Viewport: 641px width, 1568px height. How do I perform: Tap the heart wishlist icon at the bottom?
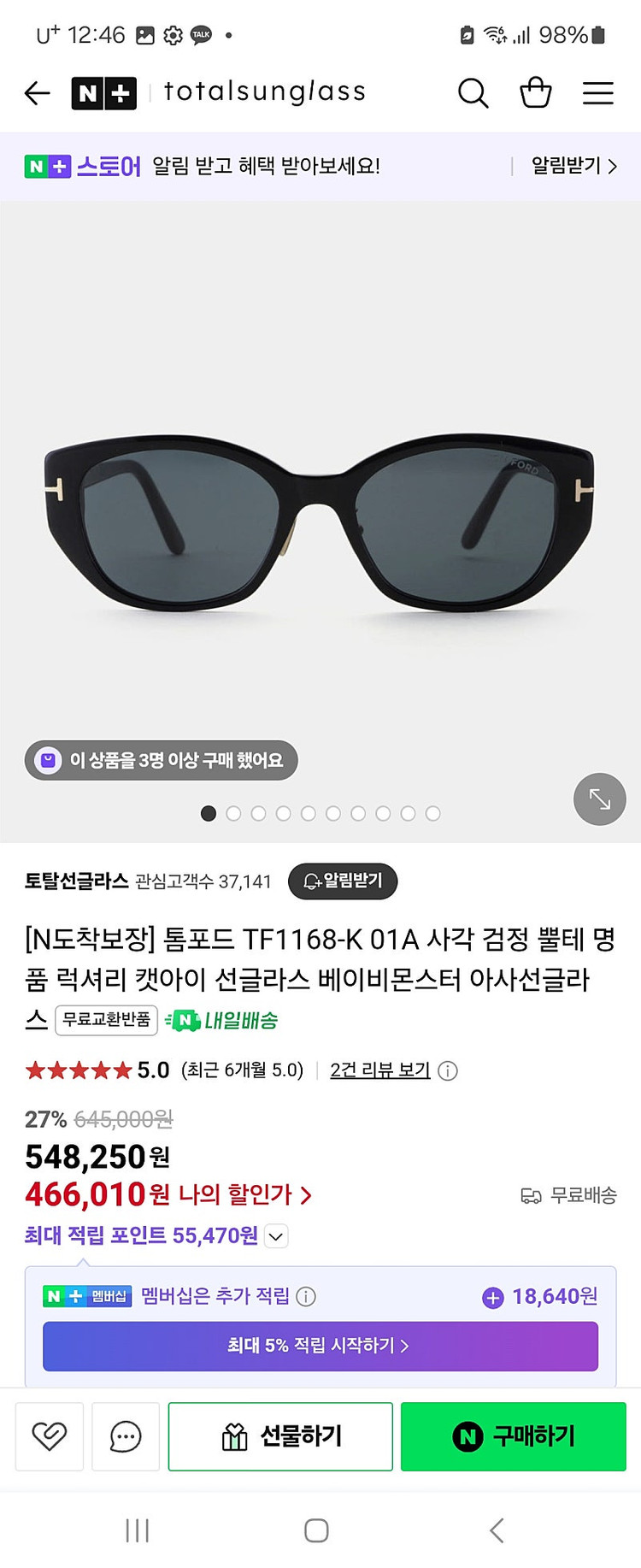click(x=50, y=1436)
